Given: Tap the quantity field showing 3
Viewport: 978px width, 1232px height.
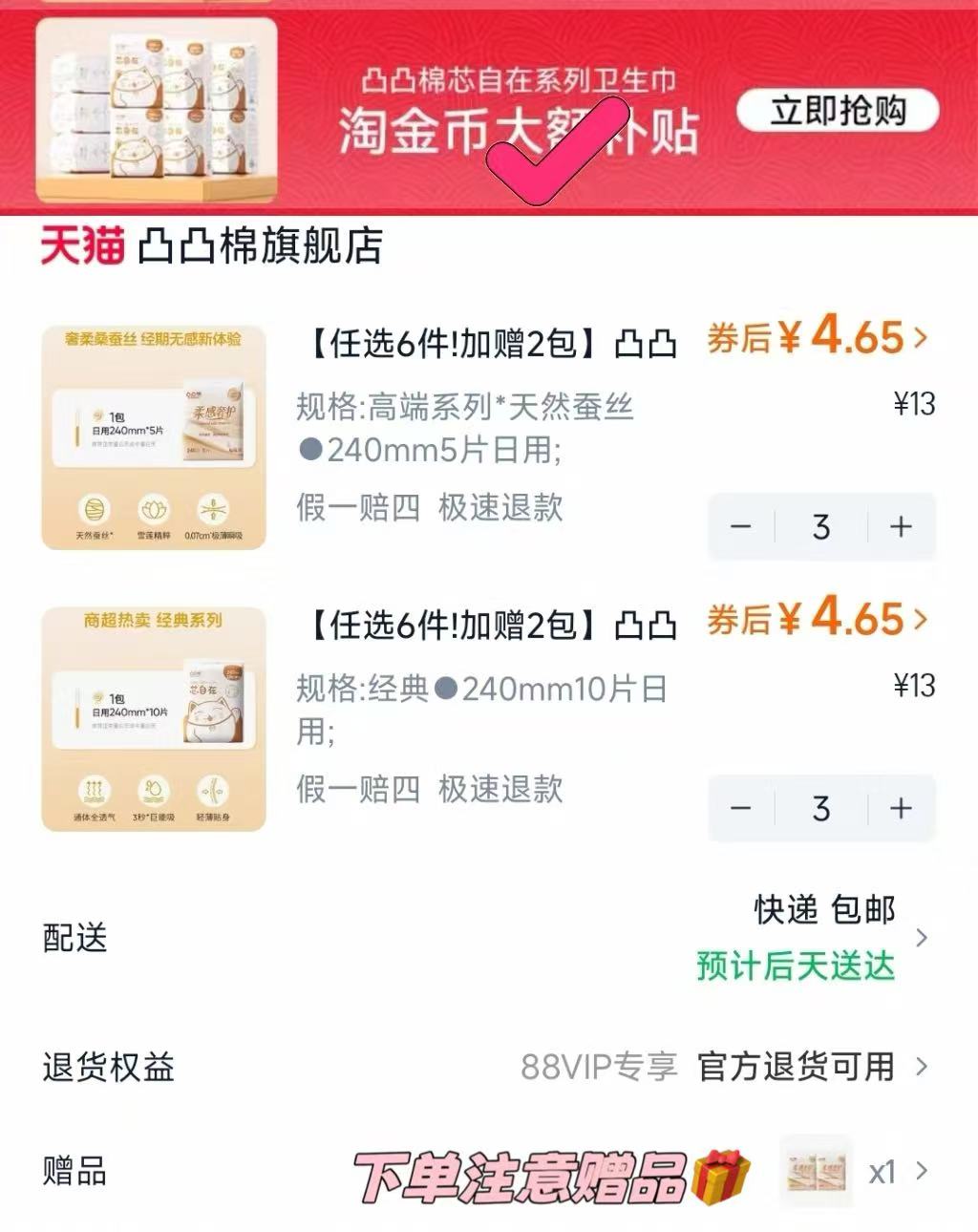Looking at the screenshot, I should pyautogui.click(x=821, y=527).
